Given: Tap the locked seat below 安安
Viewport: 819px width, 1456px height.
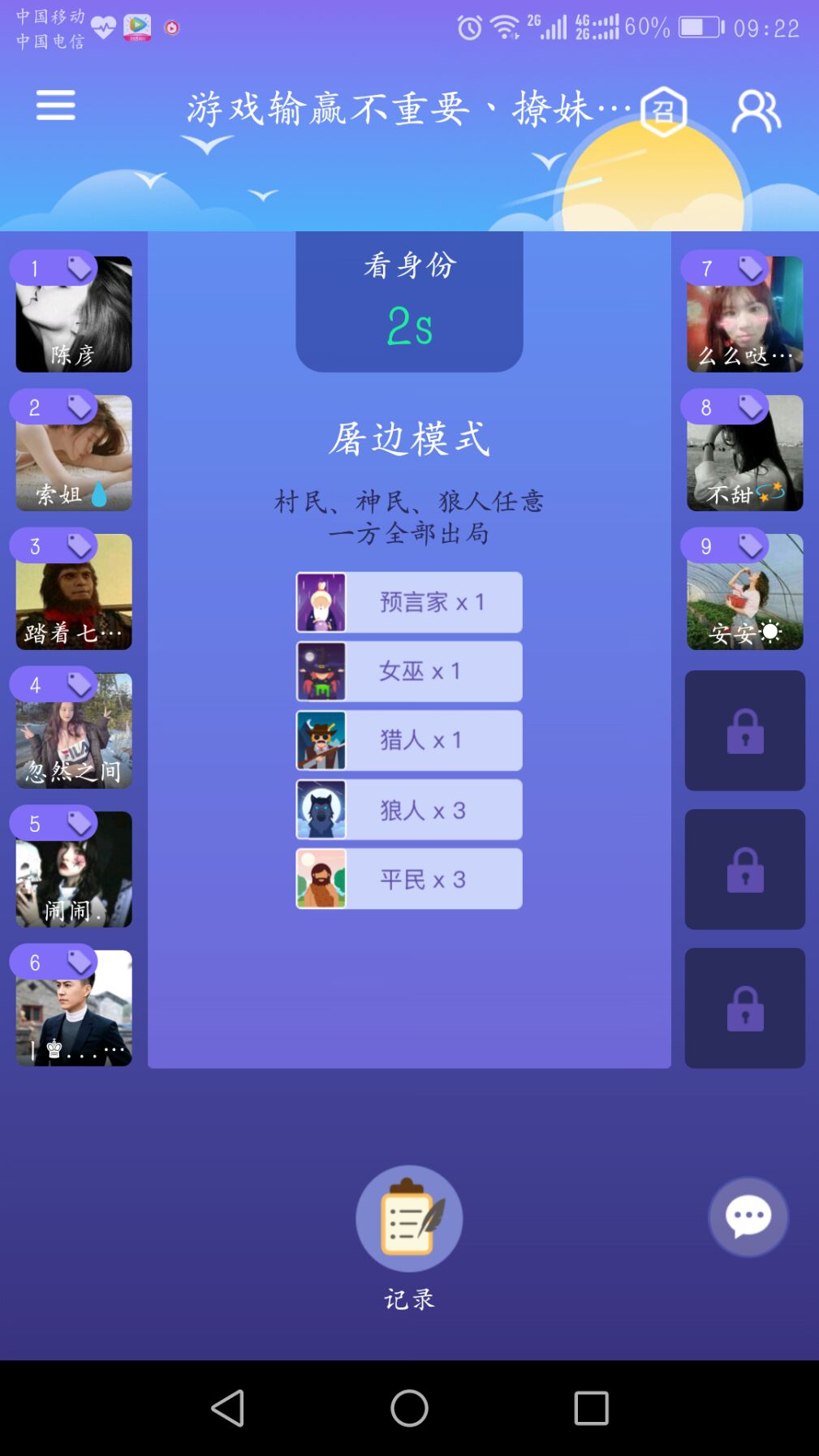Looking at the screenshot, I should point(744,730).
